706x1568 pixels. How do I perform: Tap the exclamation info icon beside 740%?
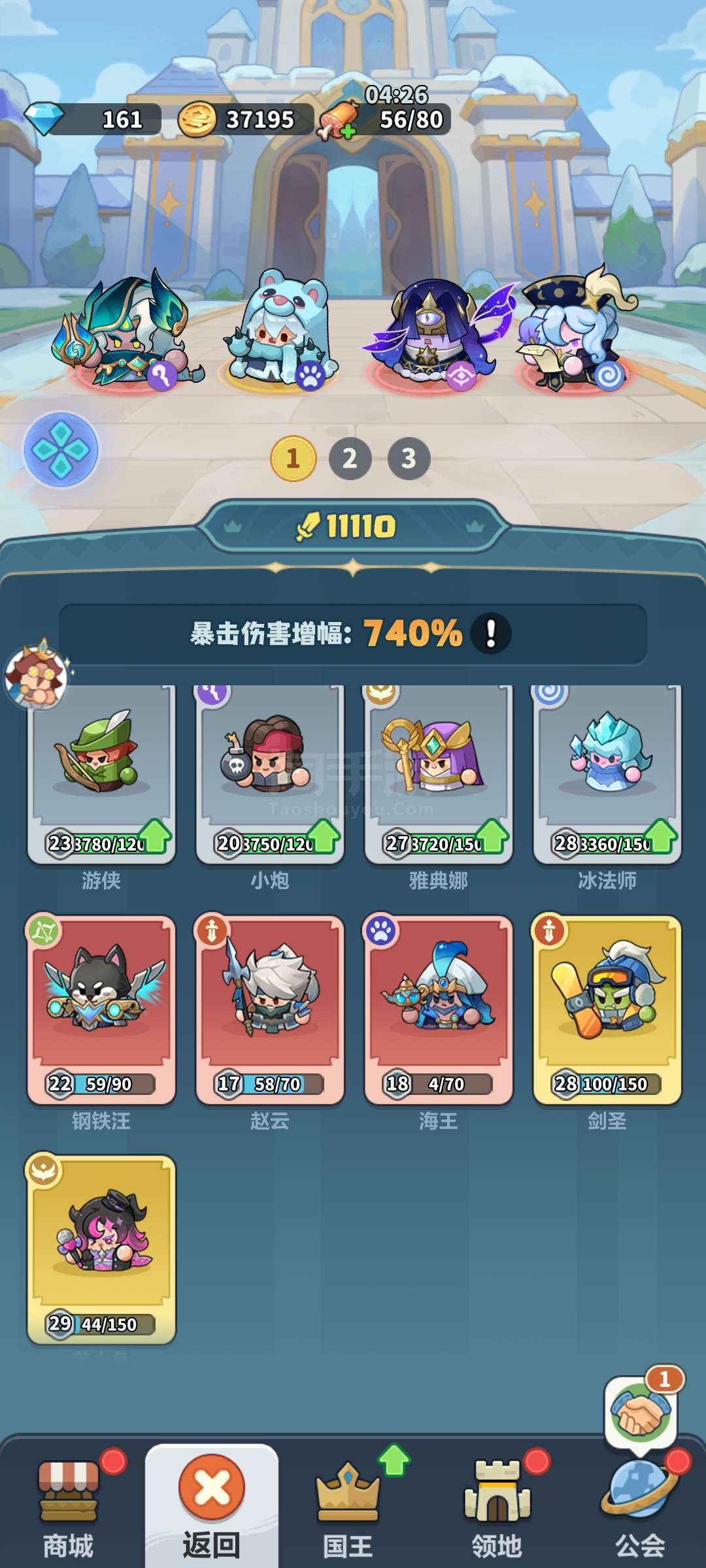coord(491,633)
